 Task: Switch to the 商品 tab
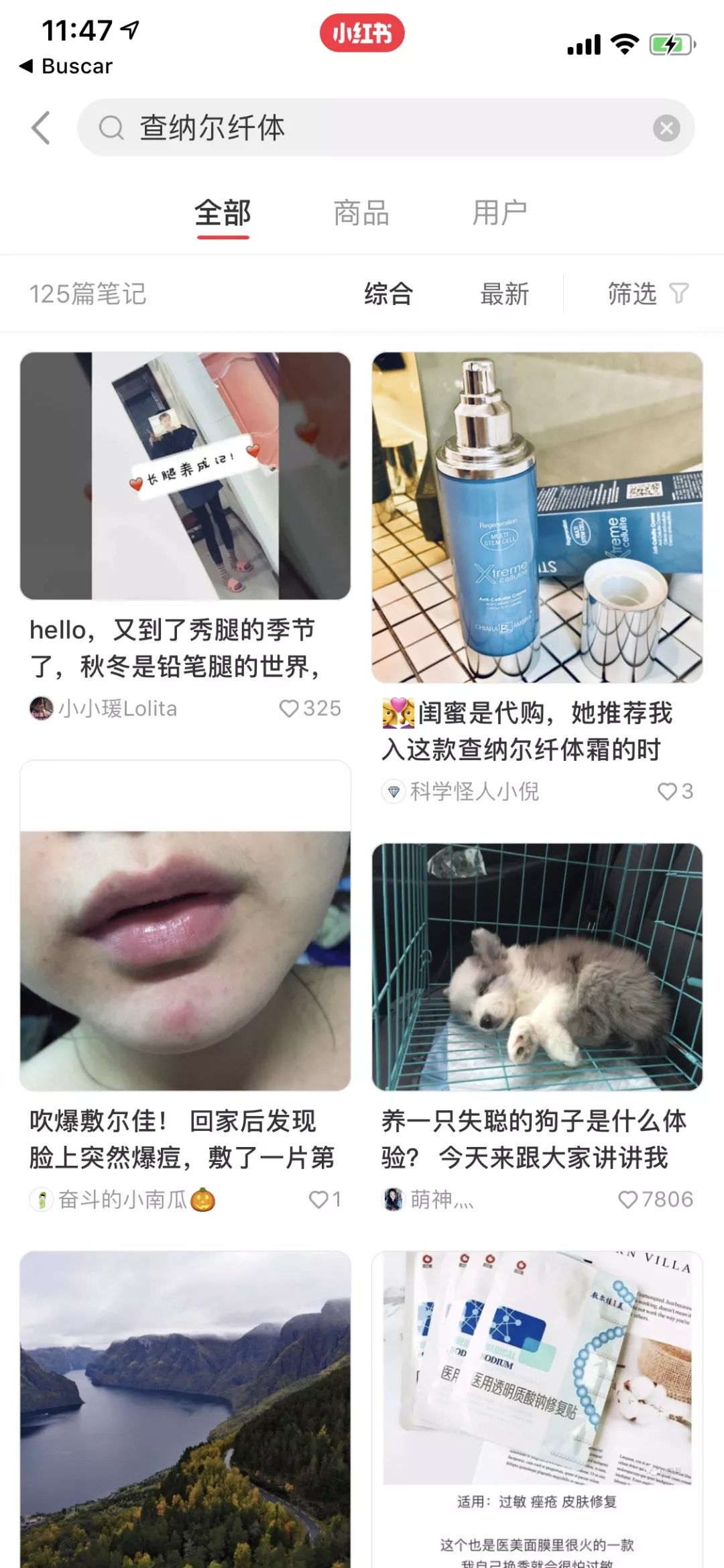pos(361,213)
